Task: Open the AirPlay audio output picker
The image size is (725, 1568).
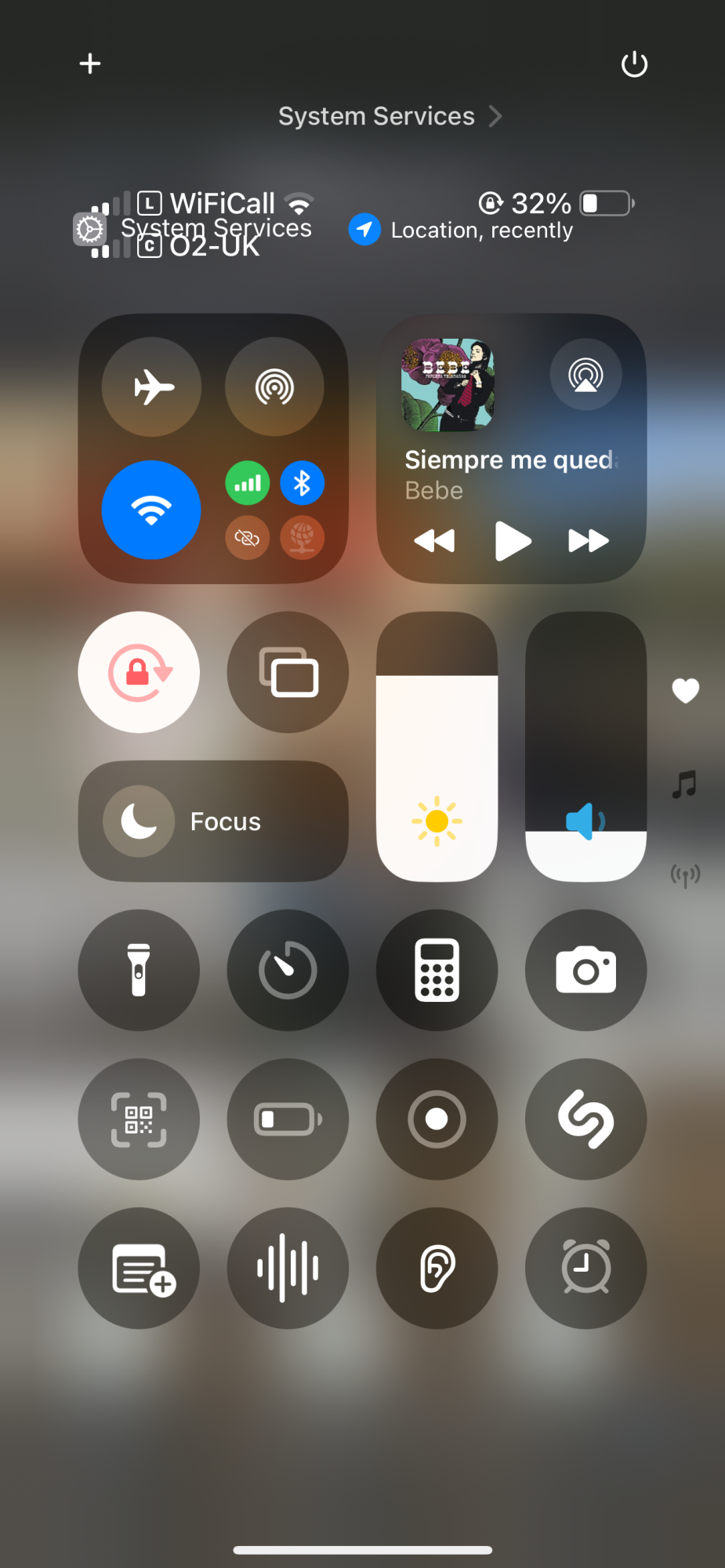Action: 585,375
